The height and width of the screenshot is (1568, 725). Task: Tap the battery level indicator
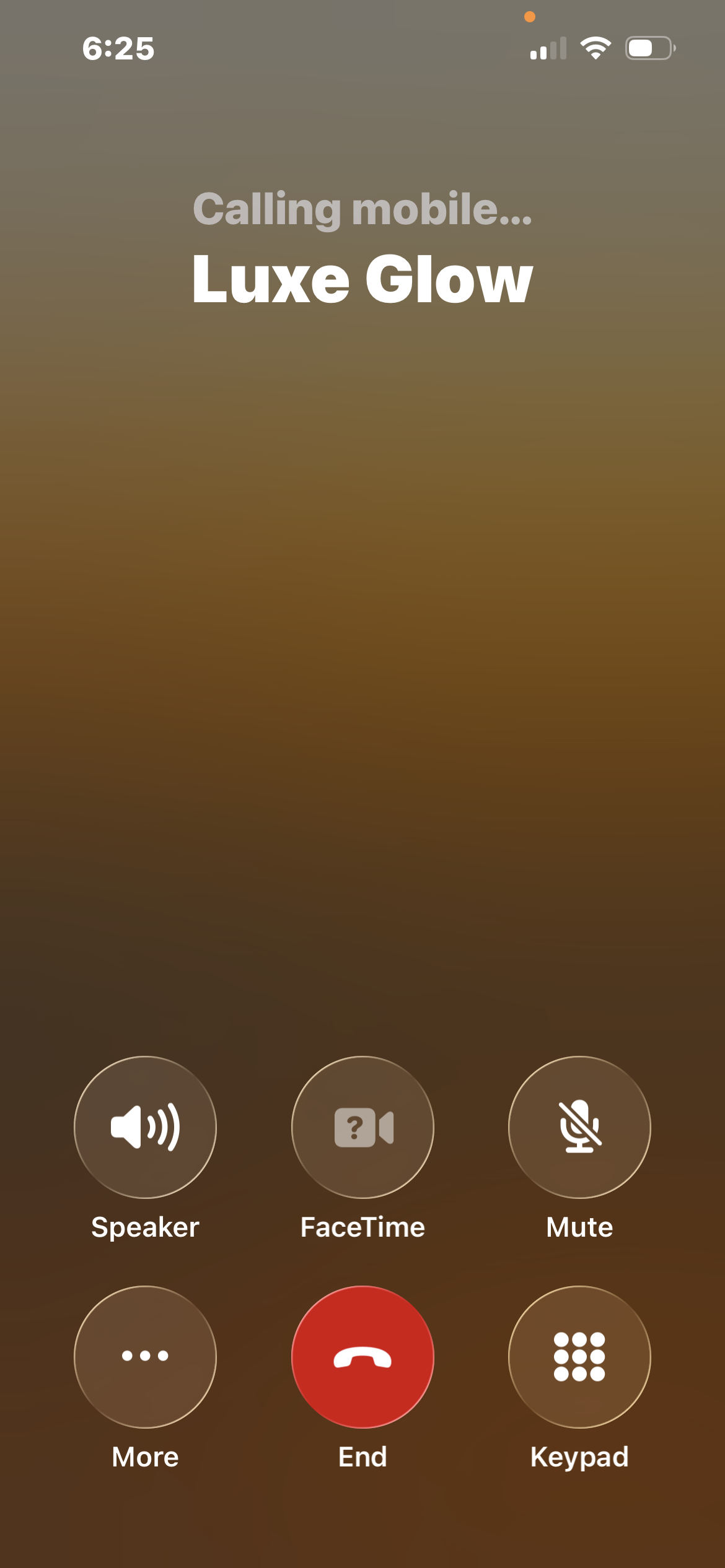(x=650, y=49)
